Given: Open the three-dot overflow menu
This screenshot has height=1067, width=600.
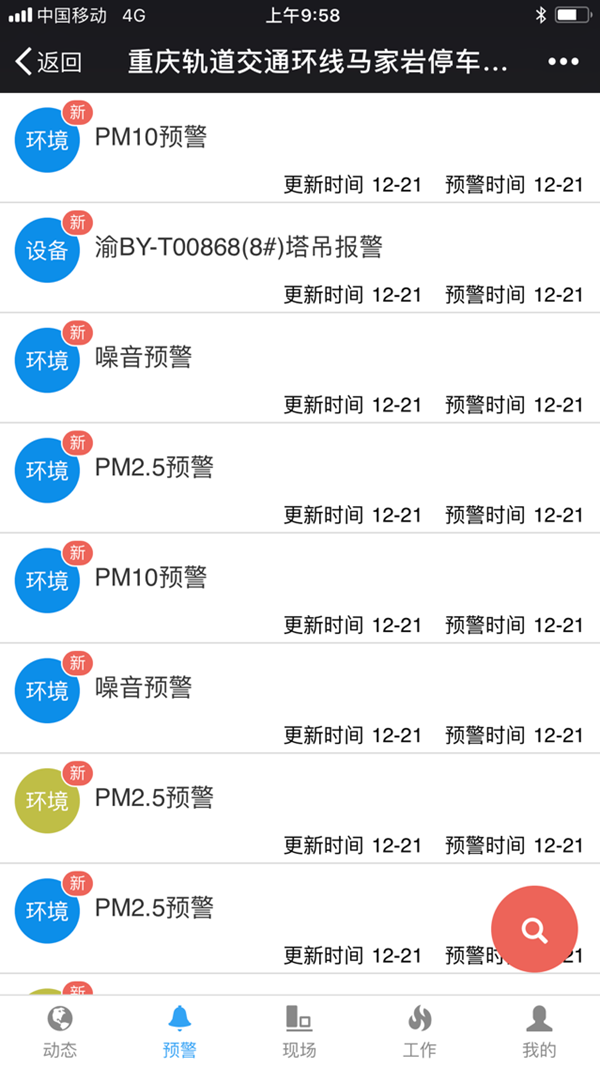Looking at the screenshot, I should pyautogui.click(x=563, y=62).
